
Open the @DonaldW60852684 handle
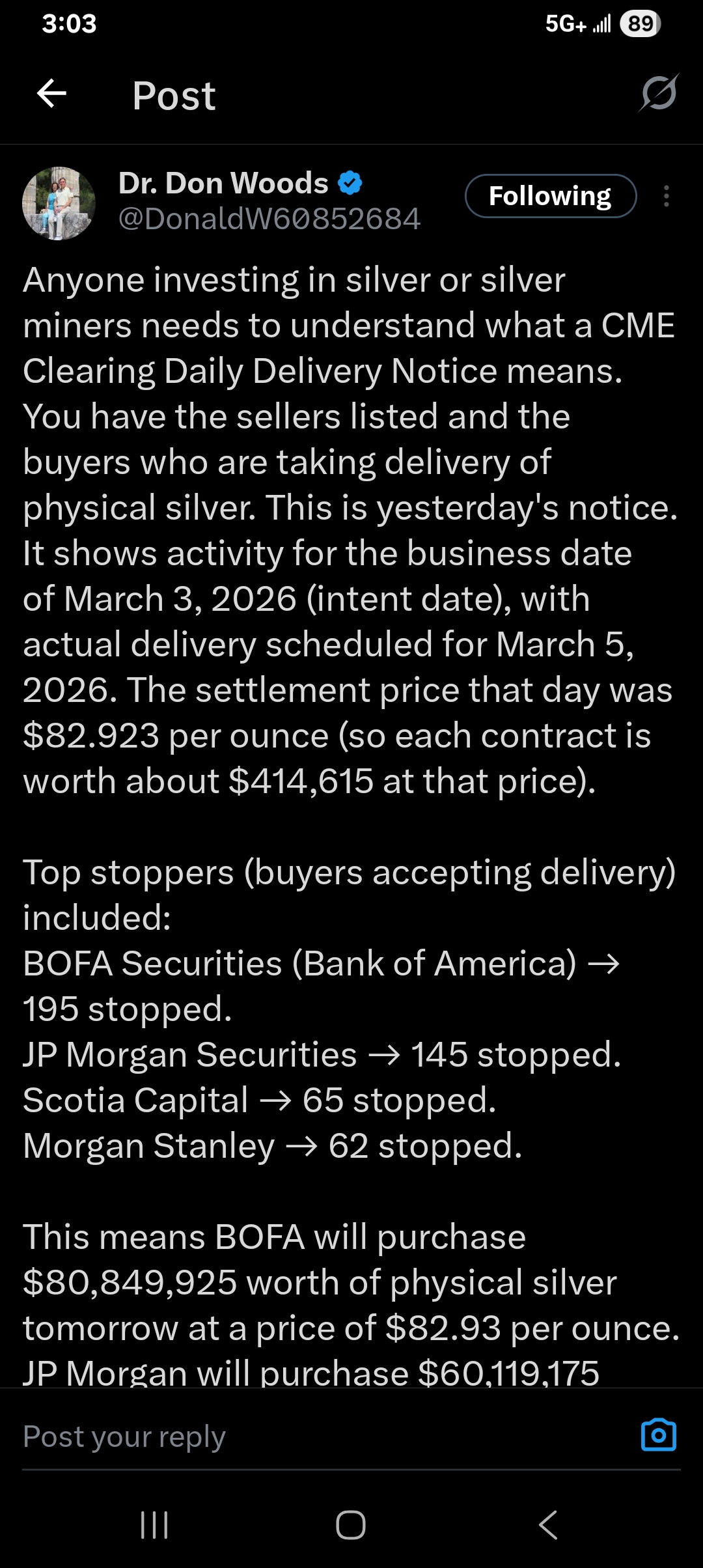click(269, 219)
